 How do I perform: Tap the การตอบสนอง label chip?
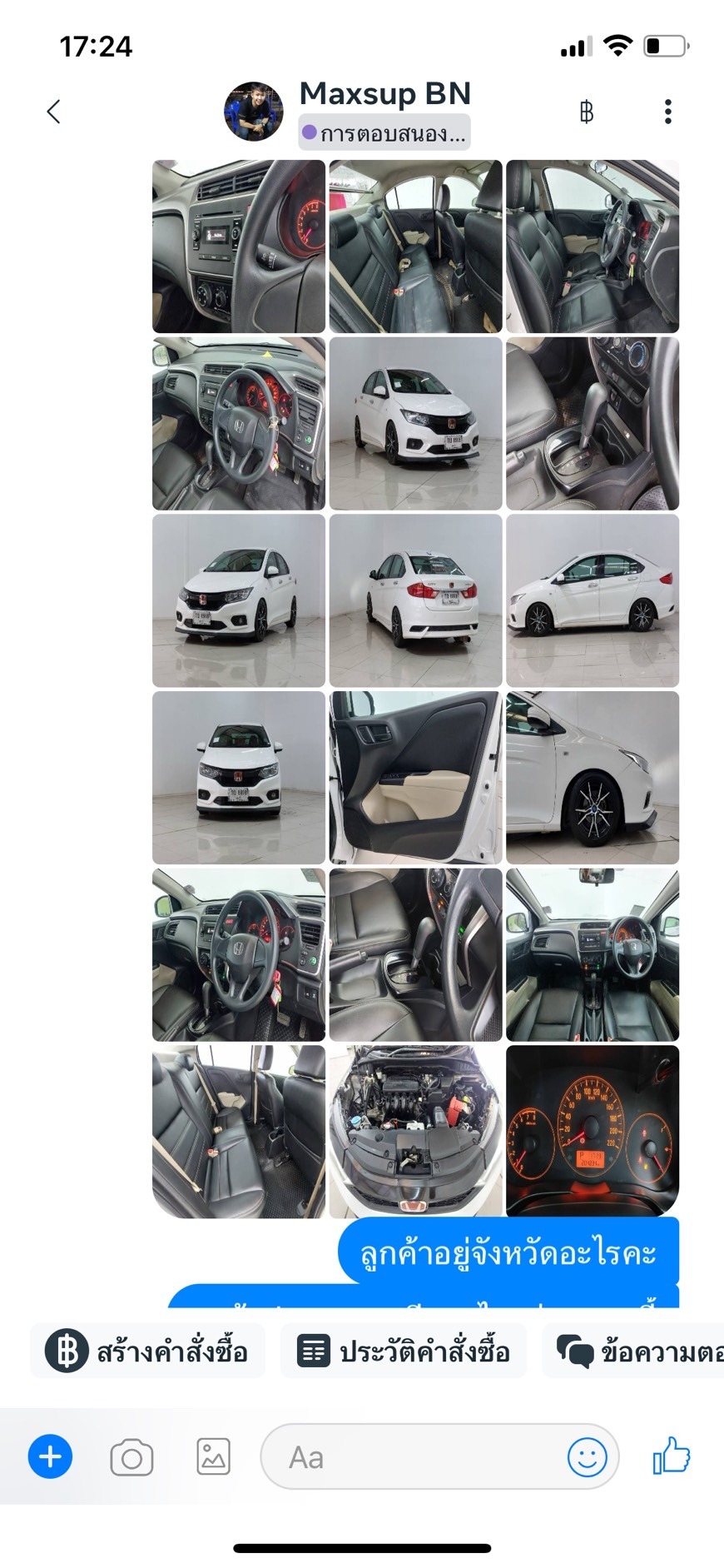click(x=384, y=132)
